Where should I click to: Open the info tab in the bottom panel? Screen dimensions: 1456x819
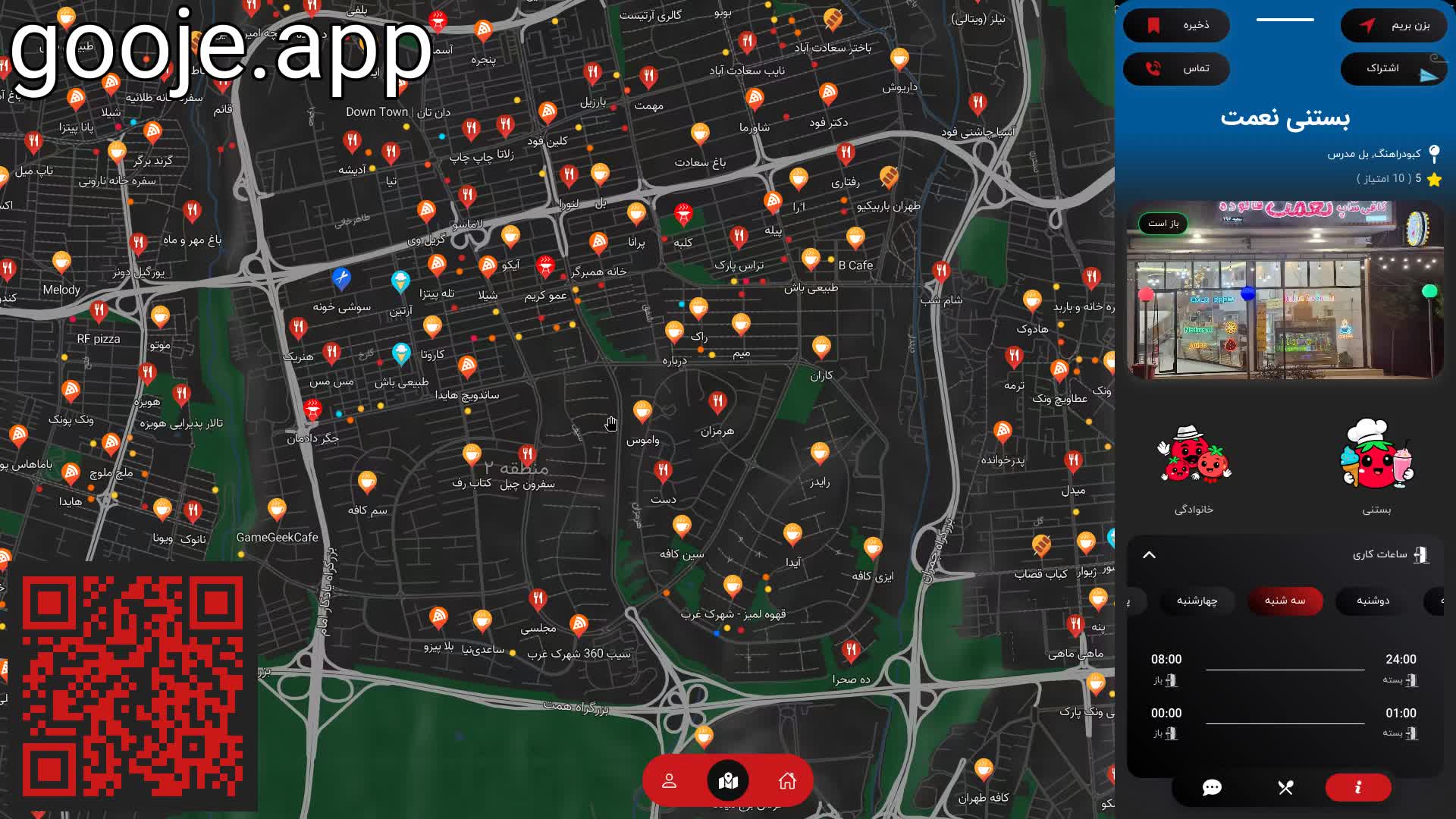click(x=1357, y=787)
